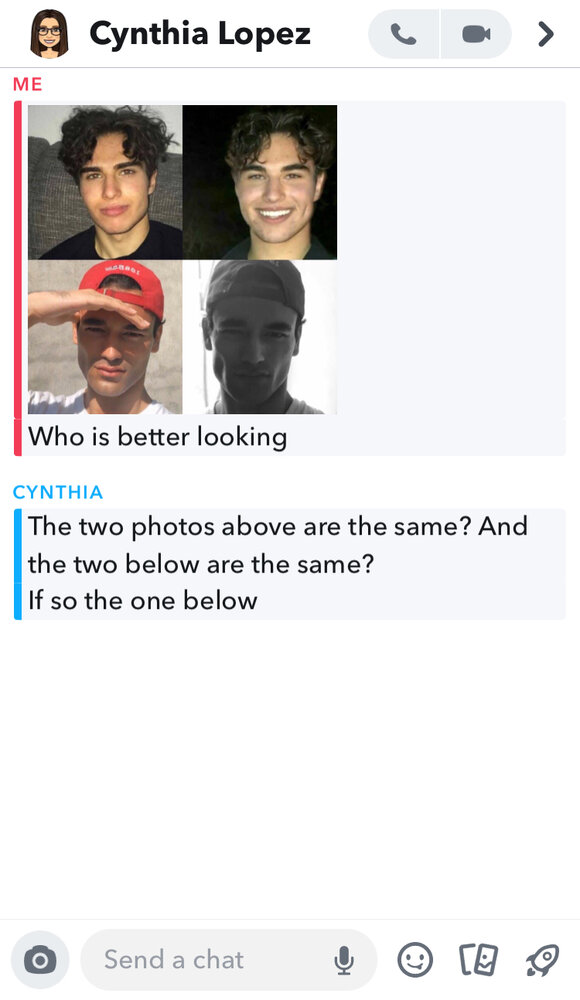Start a video call with Cynthia
The image size is (580, 1000).
click(x=476, y=34)
